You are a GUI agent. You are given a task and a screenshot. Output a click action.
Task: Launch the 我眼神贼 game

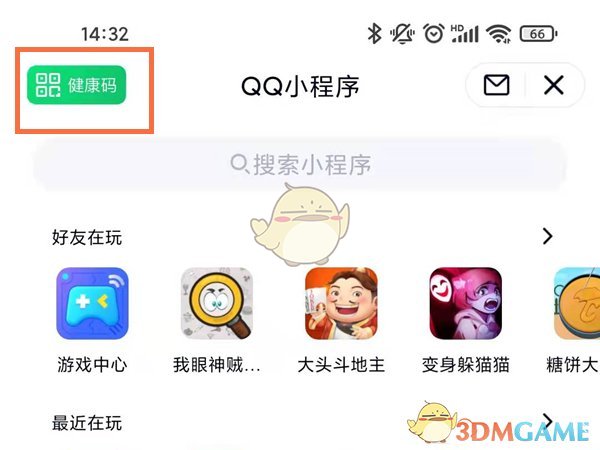(x=217, y=304)
